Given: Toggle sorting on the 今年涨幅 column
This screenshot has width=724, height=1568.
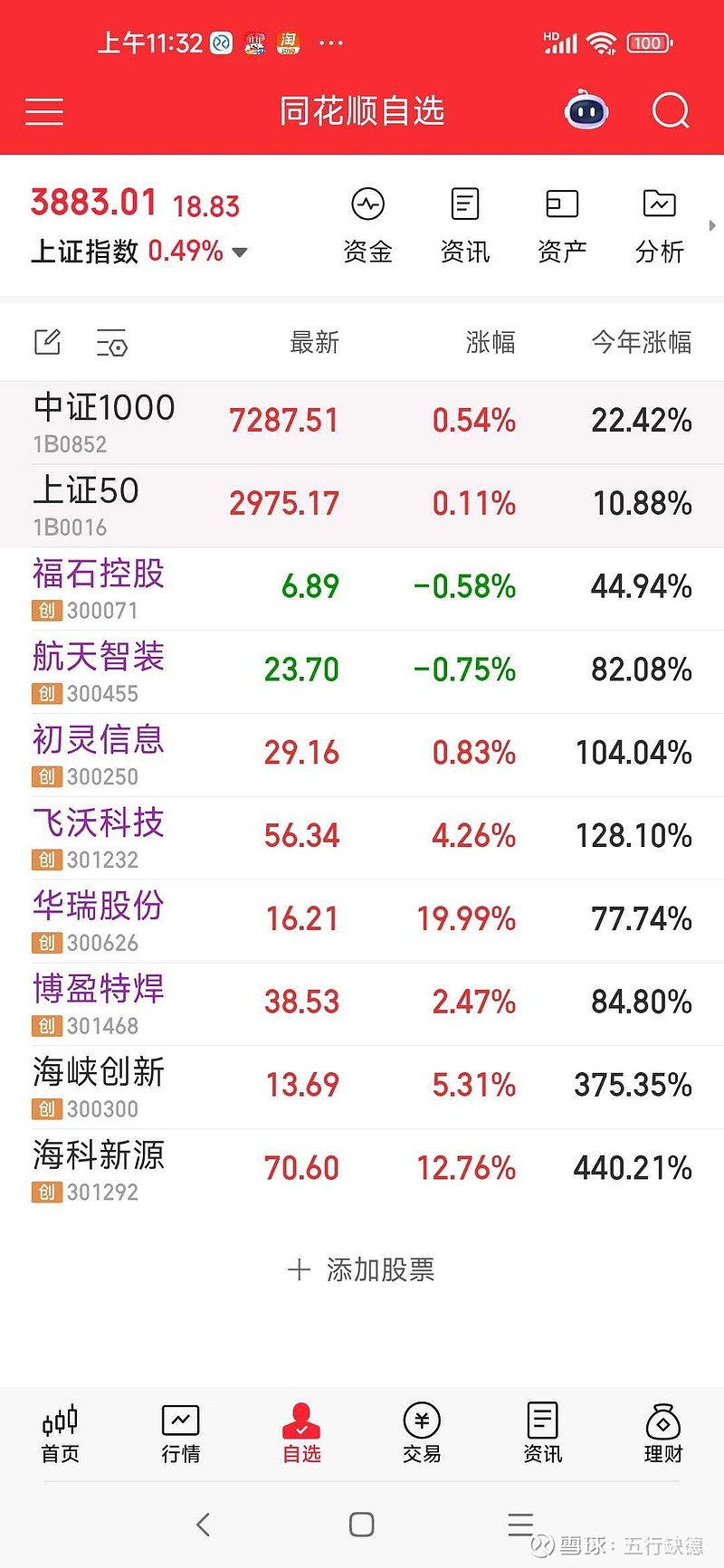Looking at the screenshot, I should (643, 342).
